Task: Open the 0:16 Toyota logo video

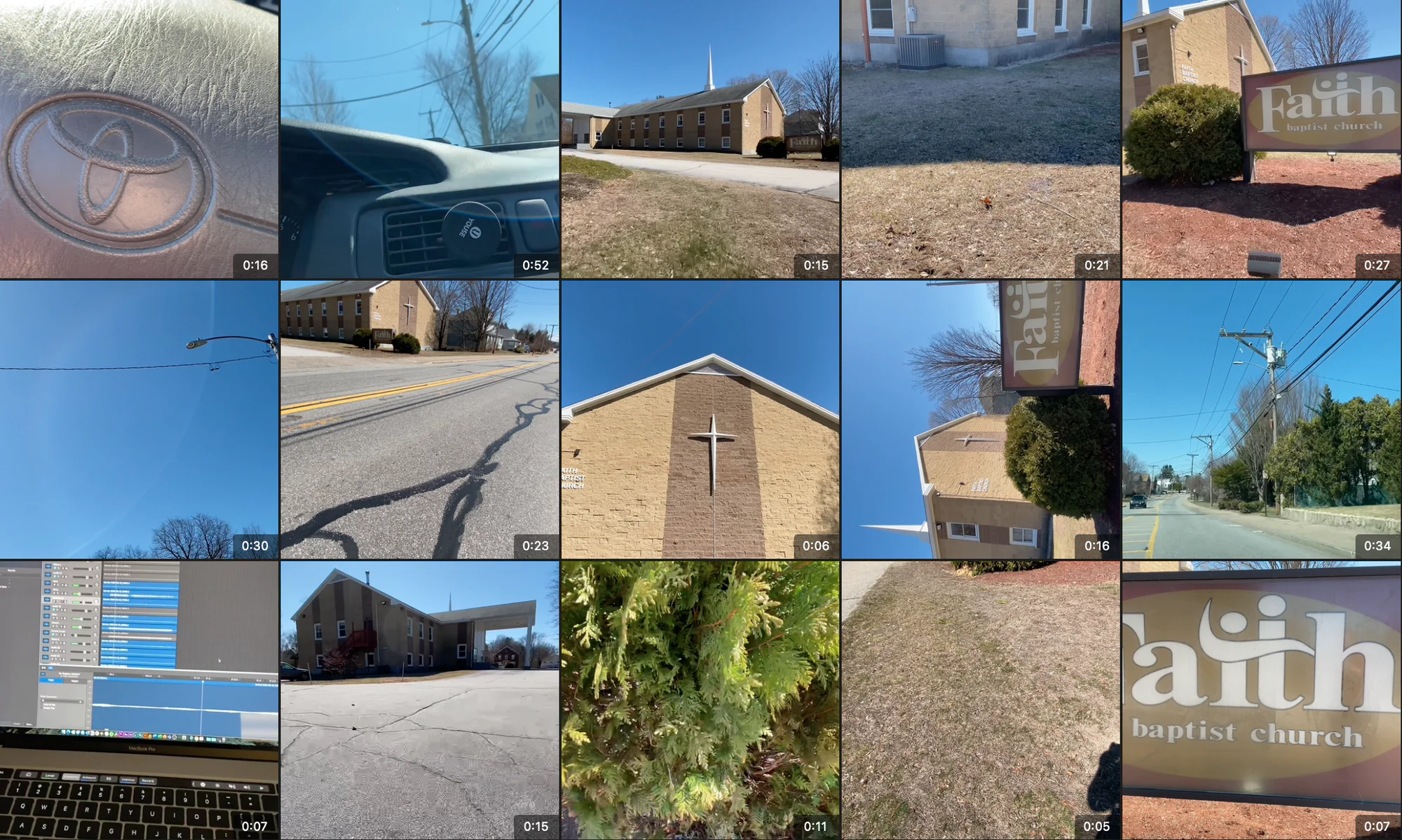Action: pyautogui.click(x=139, y=139)
